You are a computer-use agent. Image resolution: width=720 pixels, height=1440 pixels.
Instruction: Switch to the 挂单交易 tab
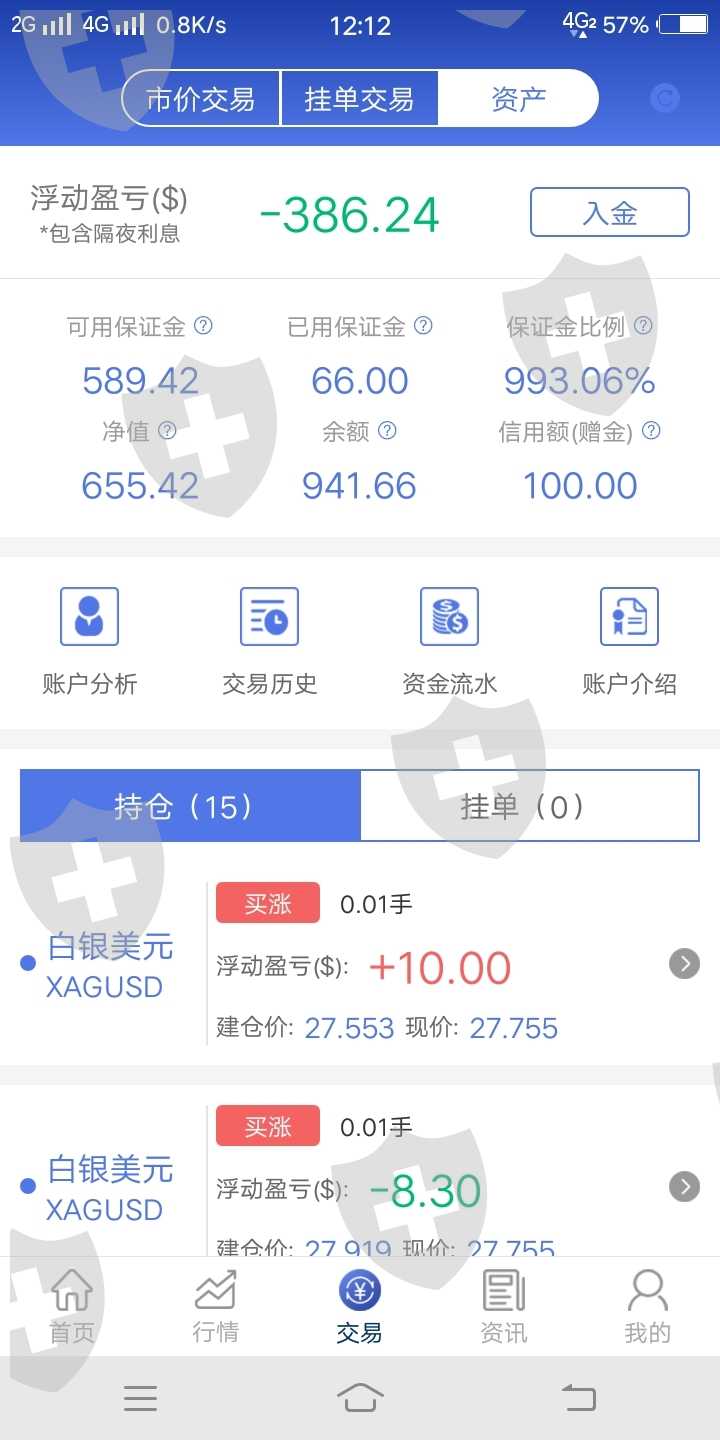[x=359, y=99]
